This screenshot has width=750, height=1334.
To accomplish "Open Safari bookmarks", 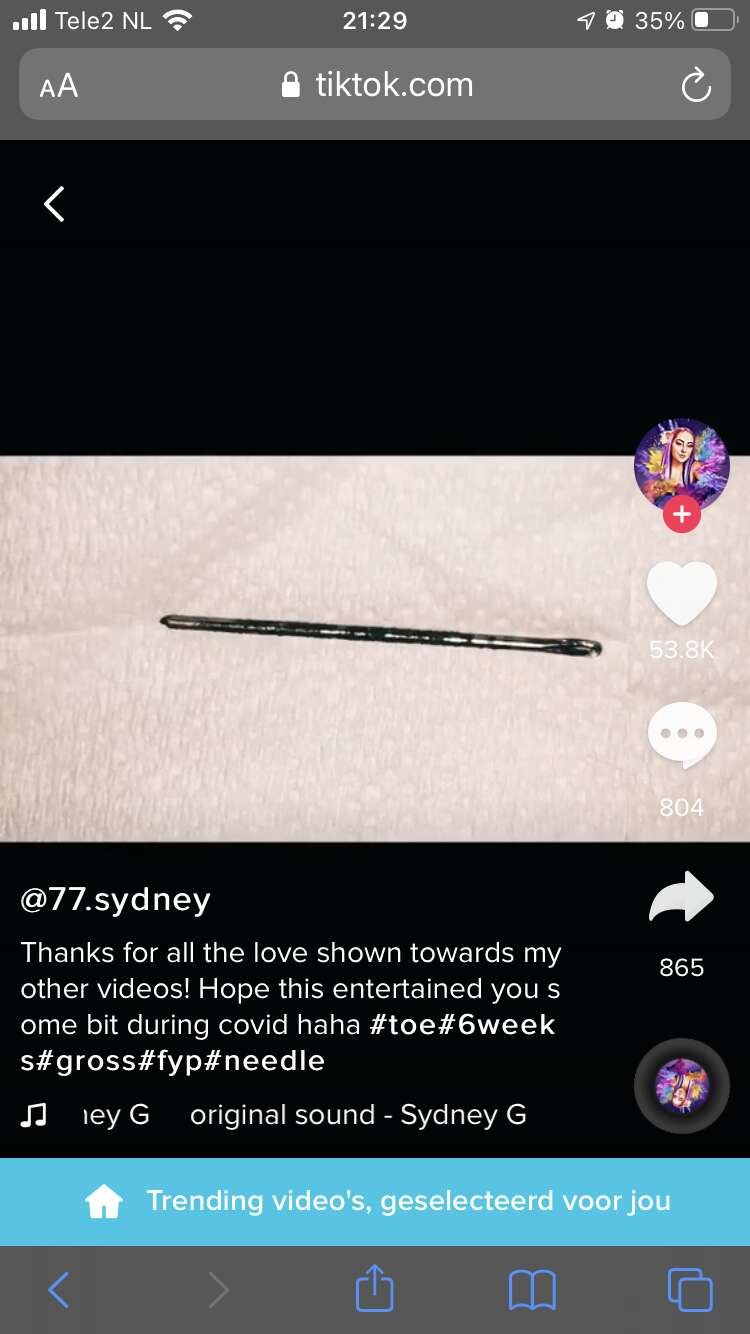I will [x=532, y=1290].
